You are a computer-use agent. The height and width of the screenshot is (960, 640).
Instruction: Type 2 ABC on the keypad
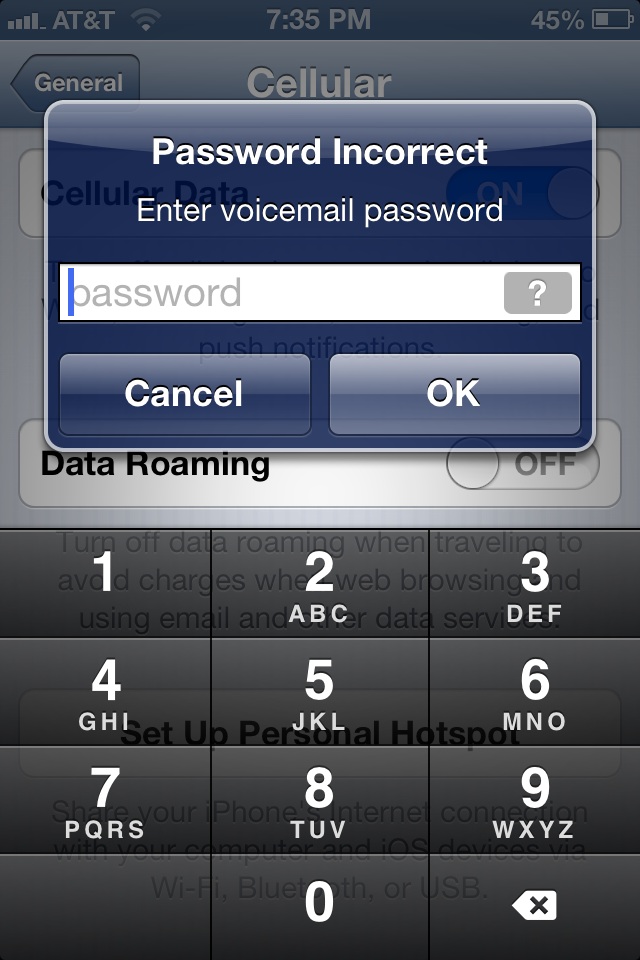(x=320, y=583)
